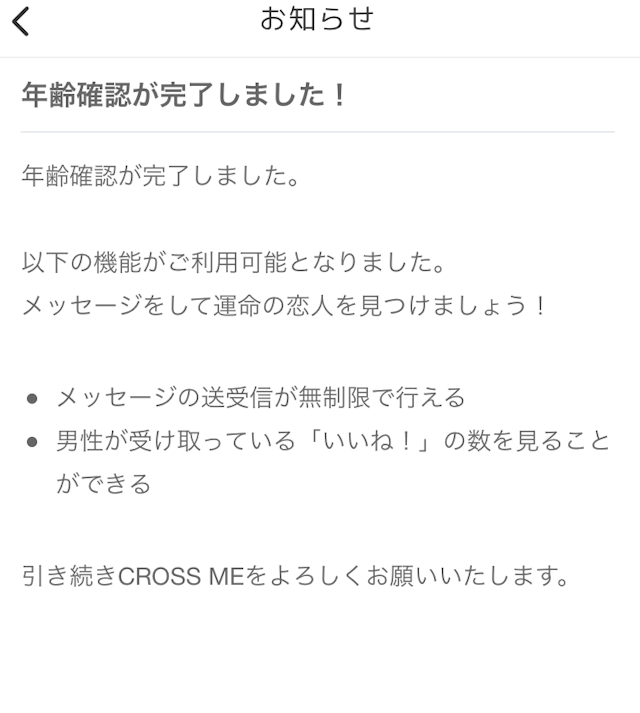This screenshot has height=713, width=640.
Task: Go back from the お知らせ screen
Action: [21, 20]
